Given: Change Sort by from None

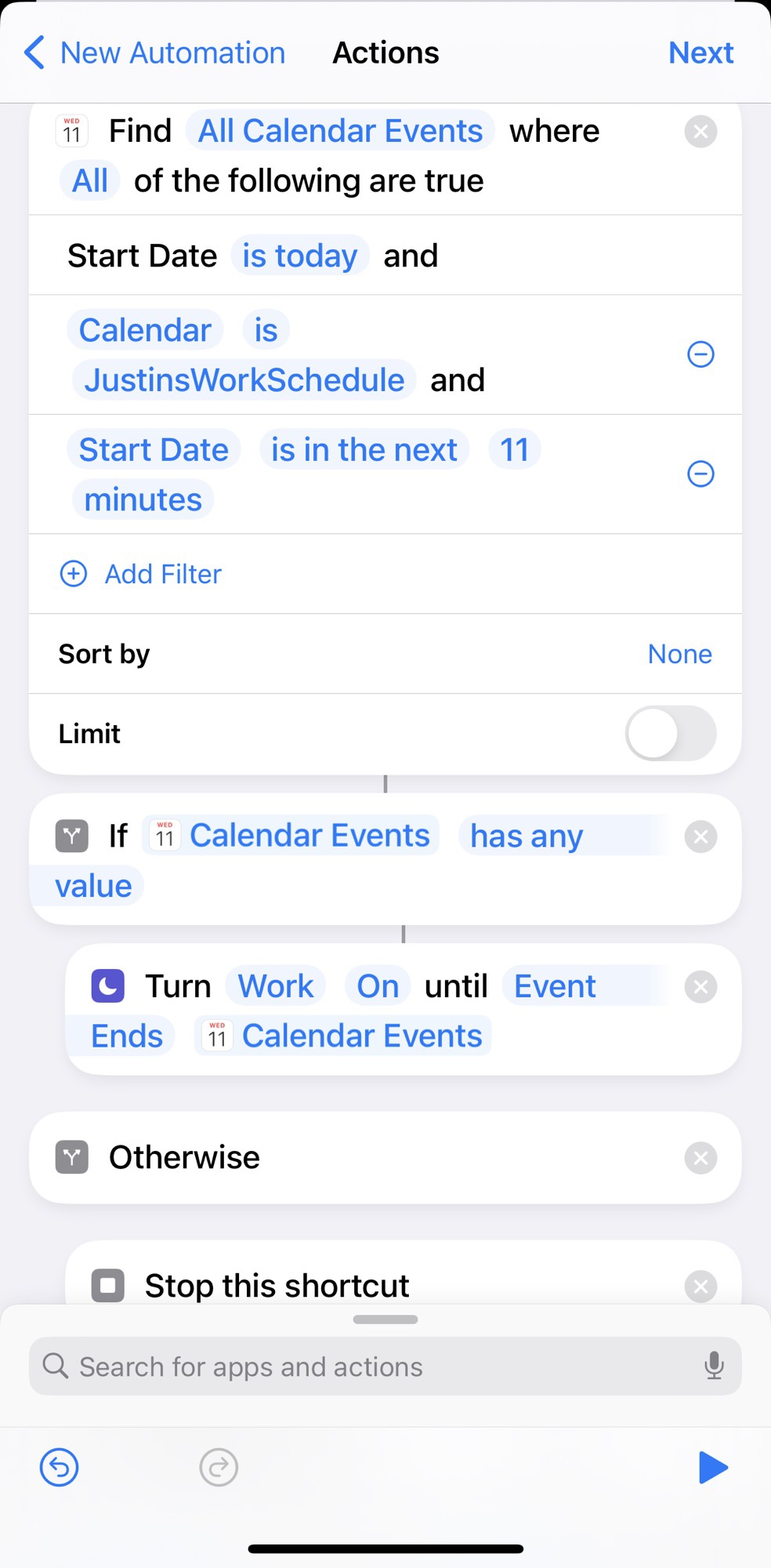Looking at the screenshot, I should 679,654.
